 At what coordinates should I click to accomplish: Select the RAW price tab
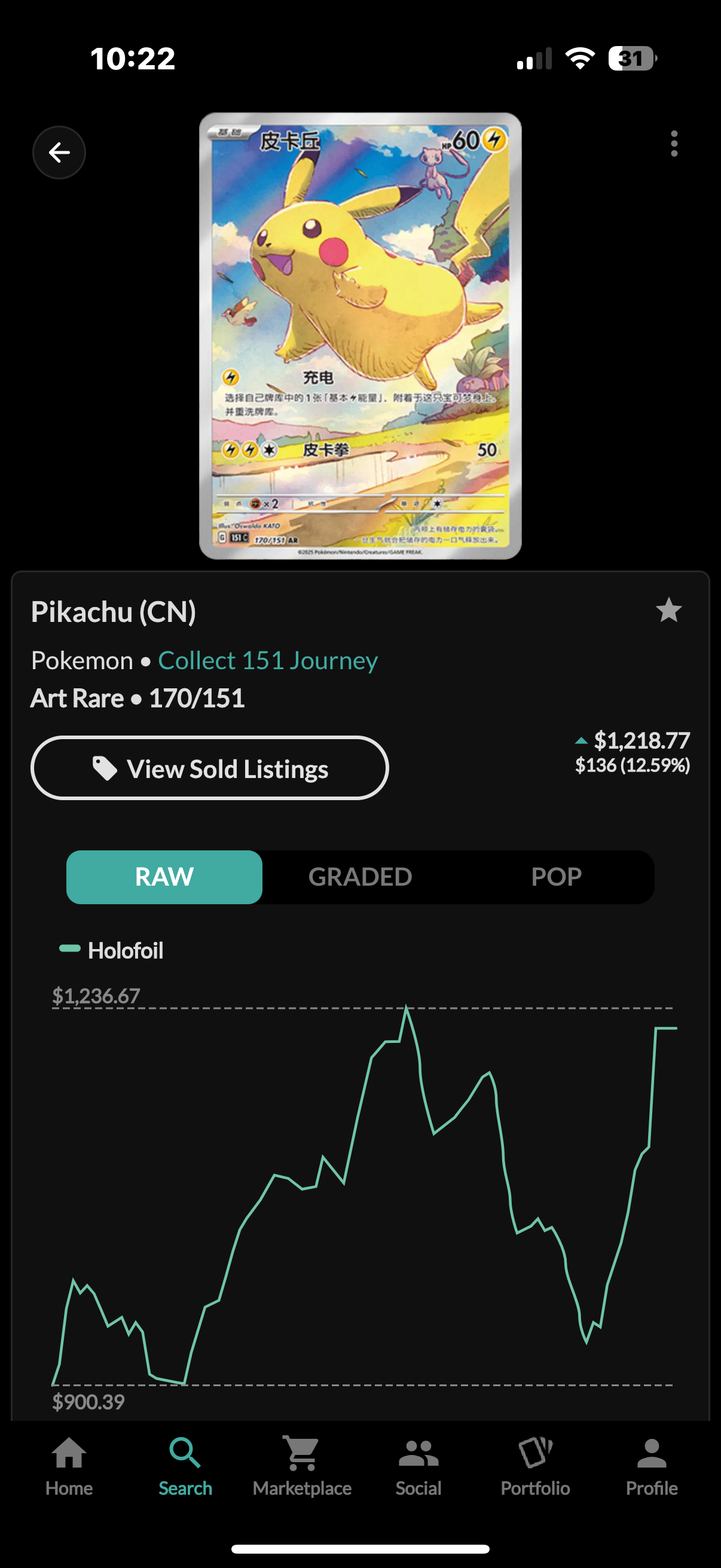point(164,877)
